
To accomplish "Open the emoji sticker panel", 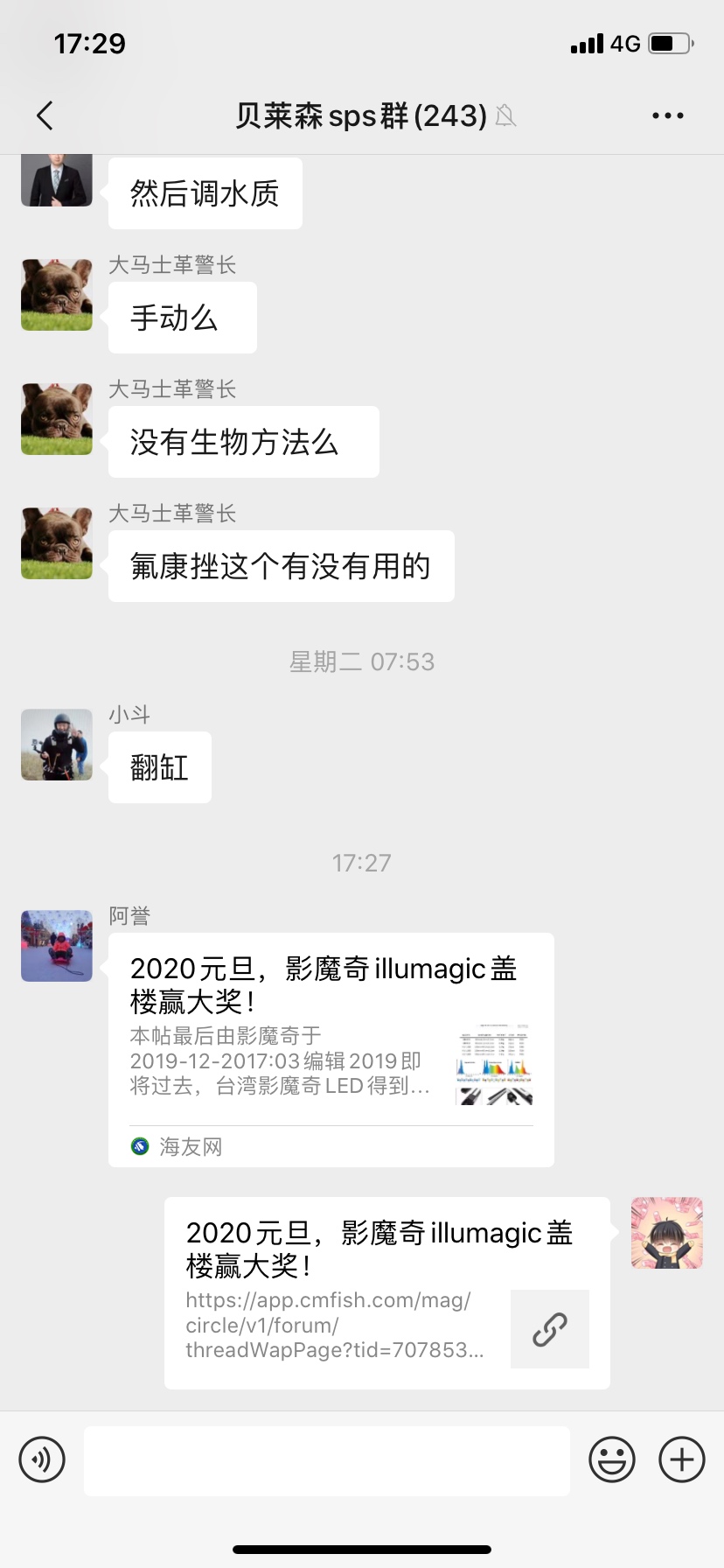I will [611, 1459].
